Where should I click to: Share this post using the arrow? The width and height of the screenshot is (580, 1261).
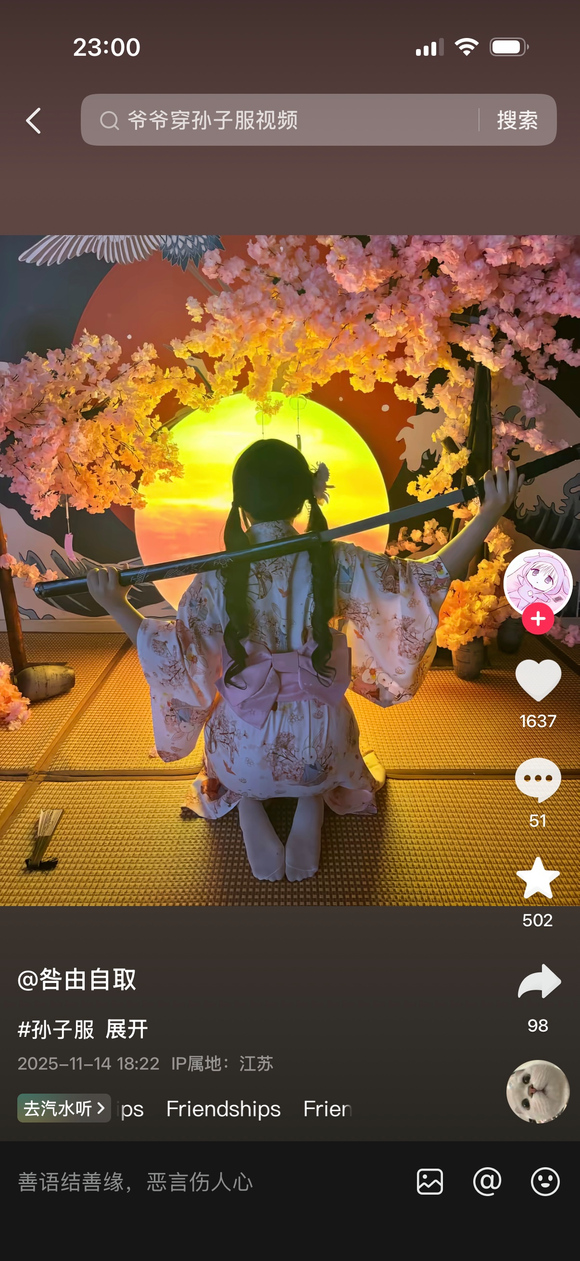pyautogui.click(x=539, y=982)
